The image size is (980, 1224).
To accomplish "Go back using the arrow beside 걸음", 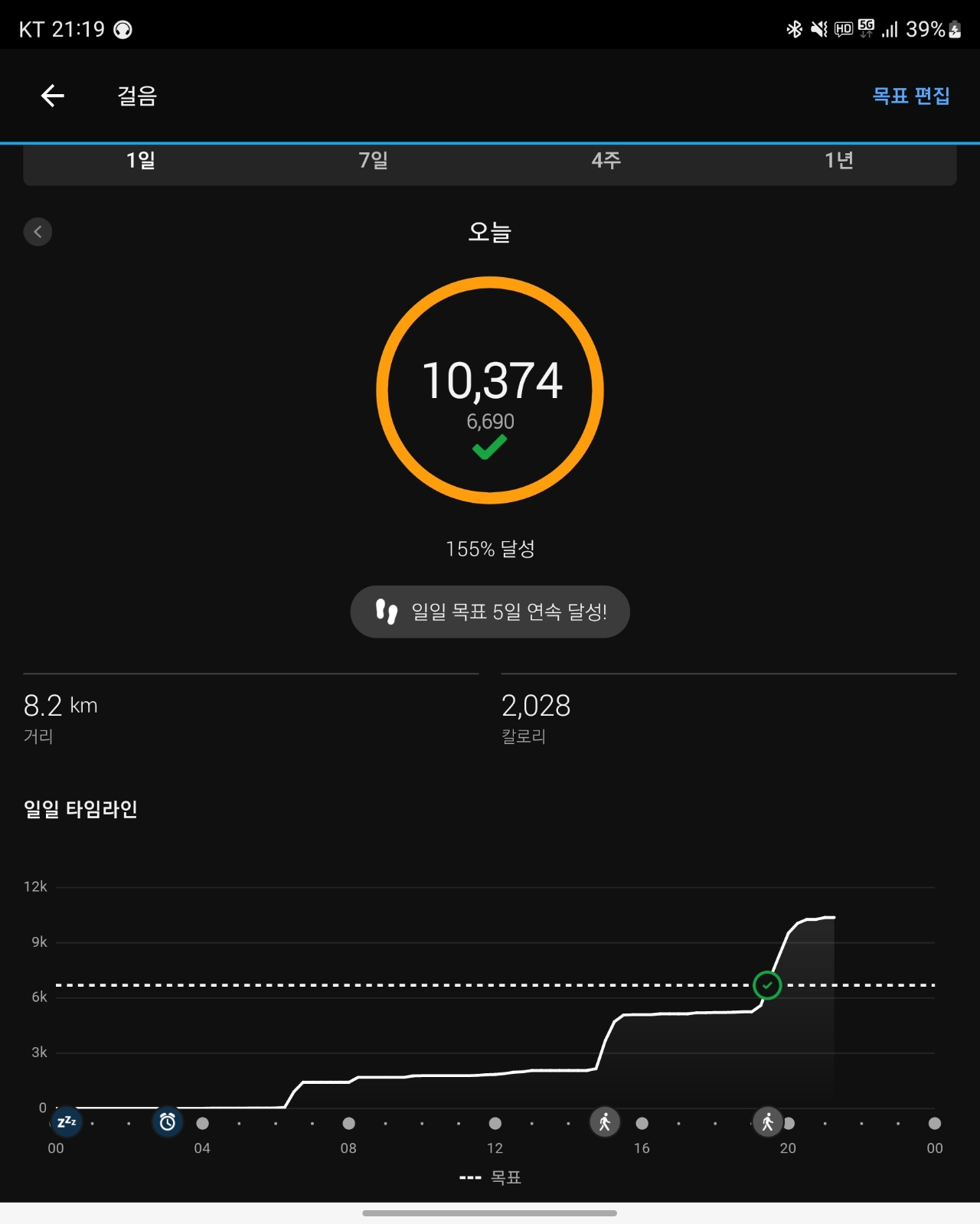I will pyautogui.click(x=52, y=96).
